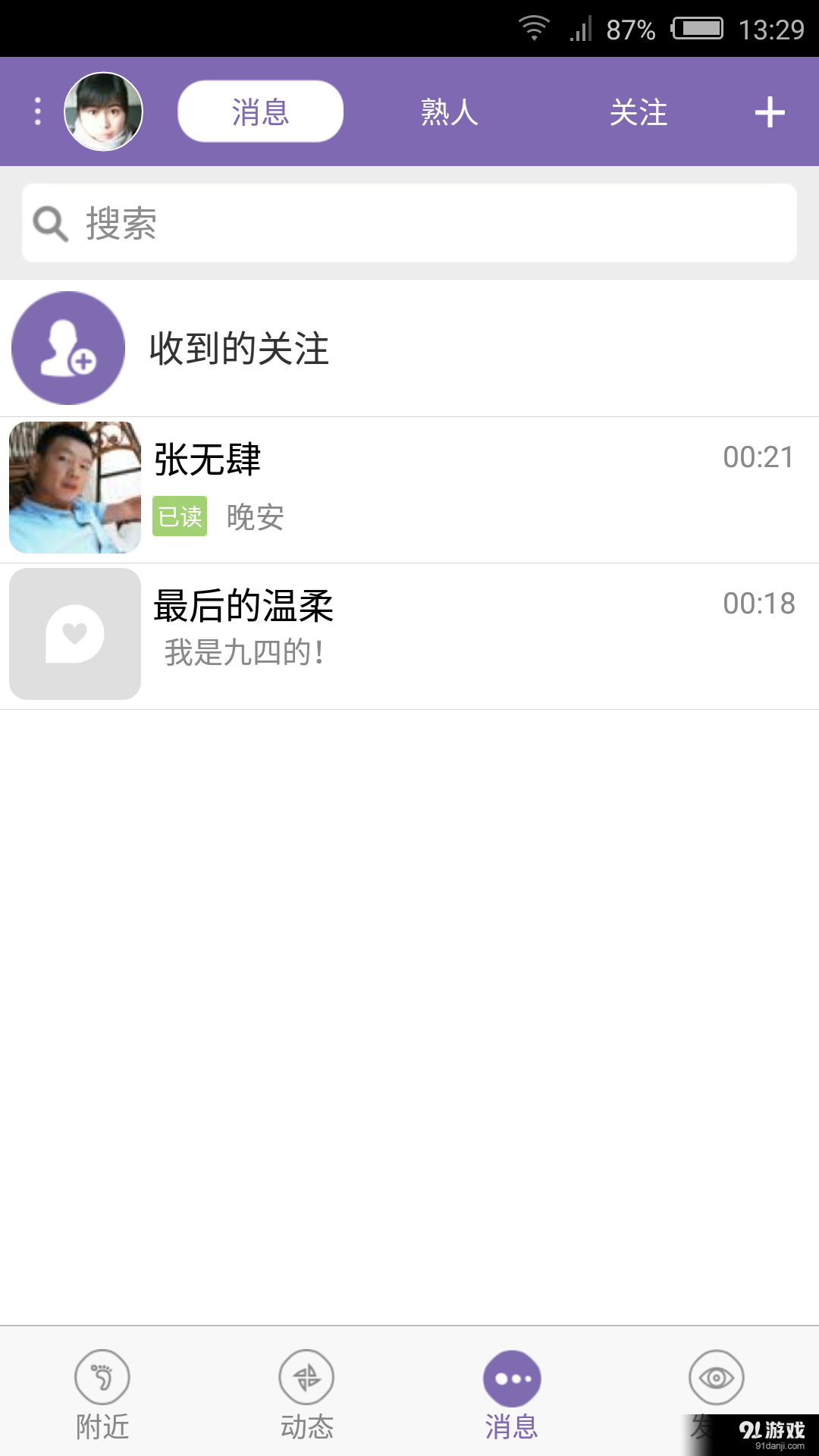Image resolution: width=819 pixels, height=1456 pixels.
Task: Tap your profile avatar in the header
Action: point(103,110)
